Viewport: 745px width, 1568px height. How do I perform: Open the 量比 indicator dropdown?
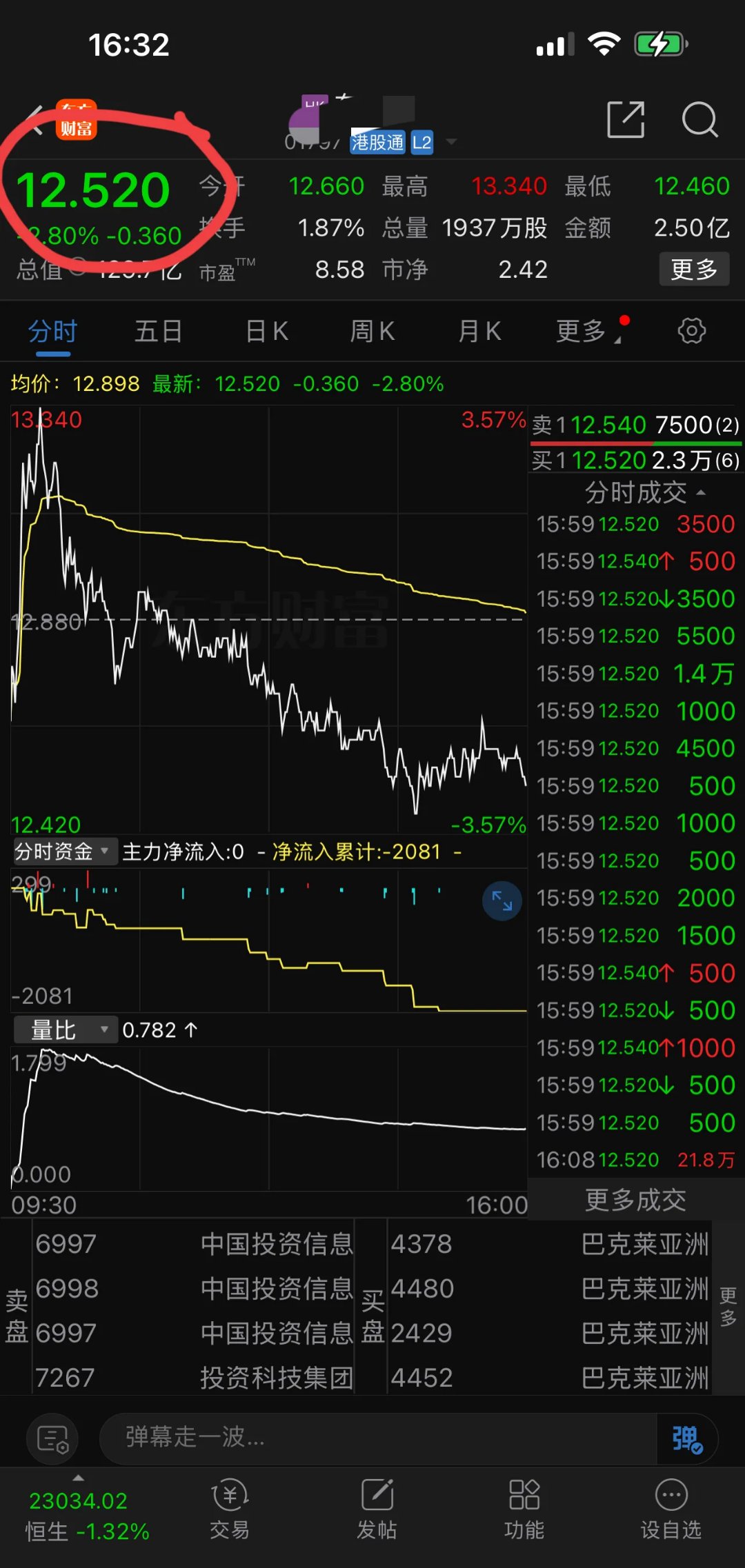tap(66, 1029)
